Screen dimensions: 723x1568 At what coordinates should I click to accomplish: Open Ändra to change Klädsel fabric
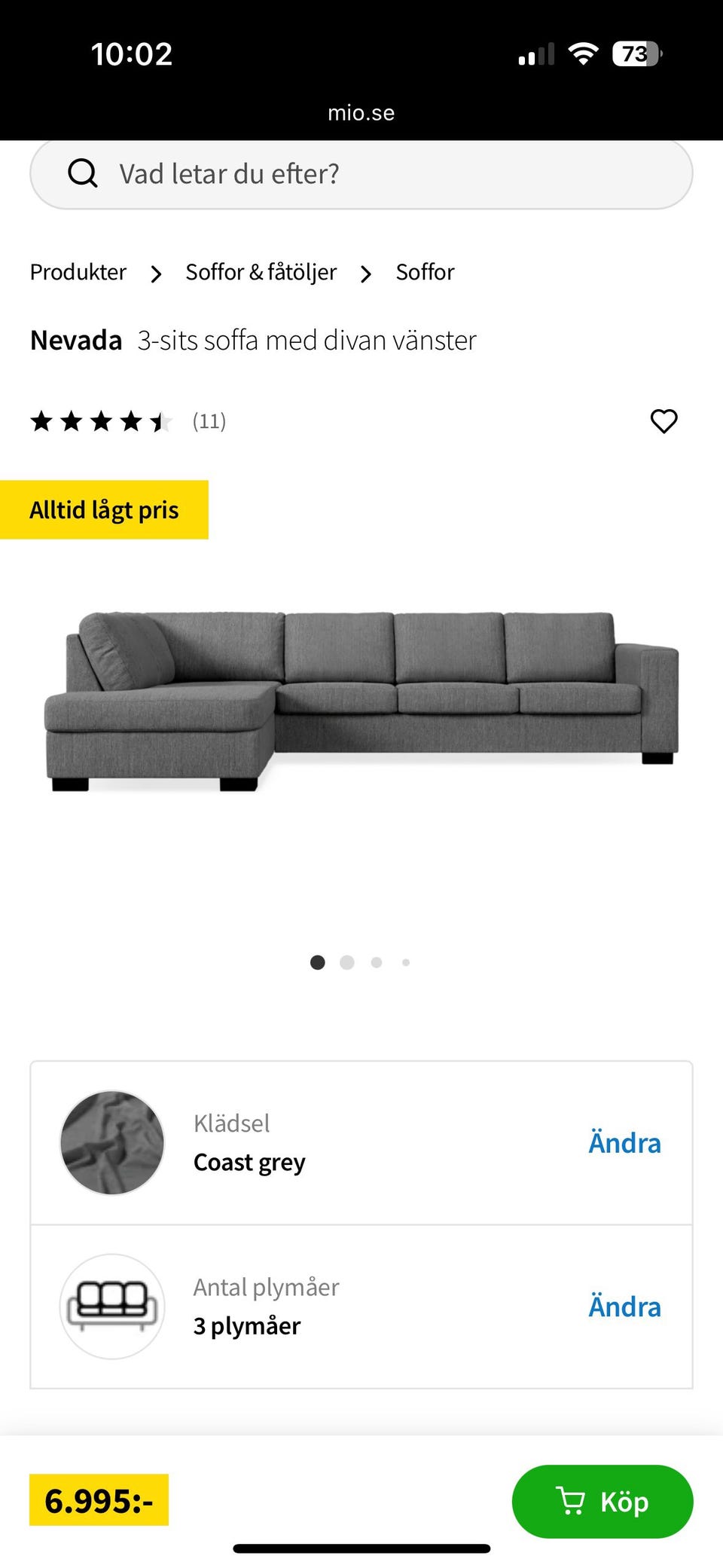(x=624, y=1142)
